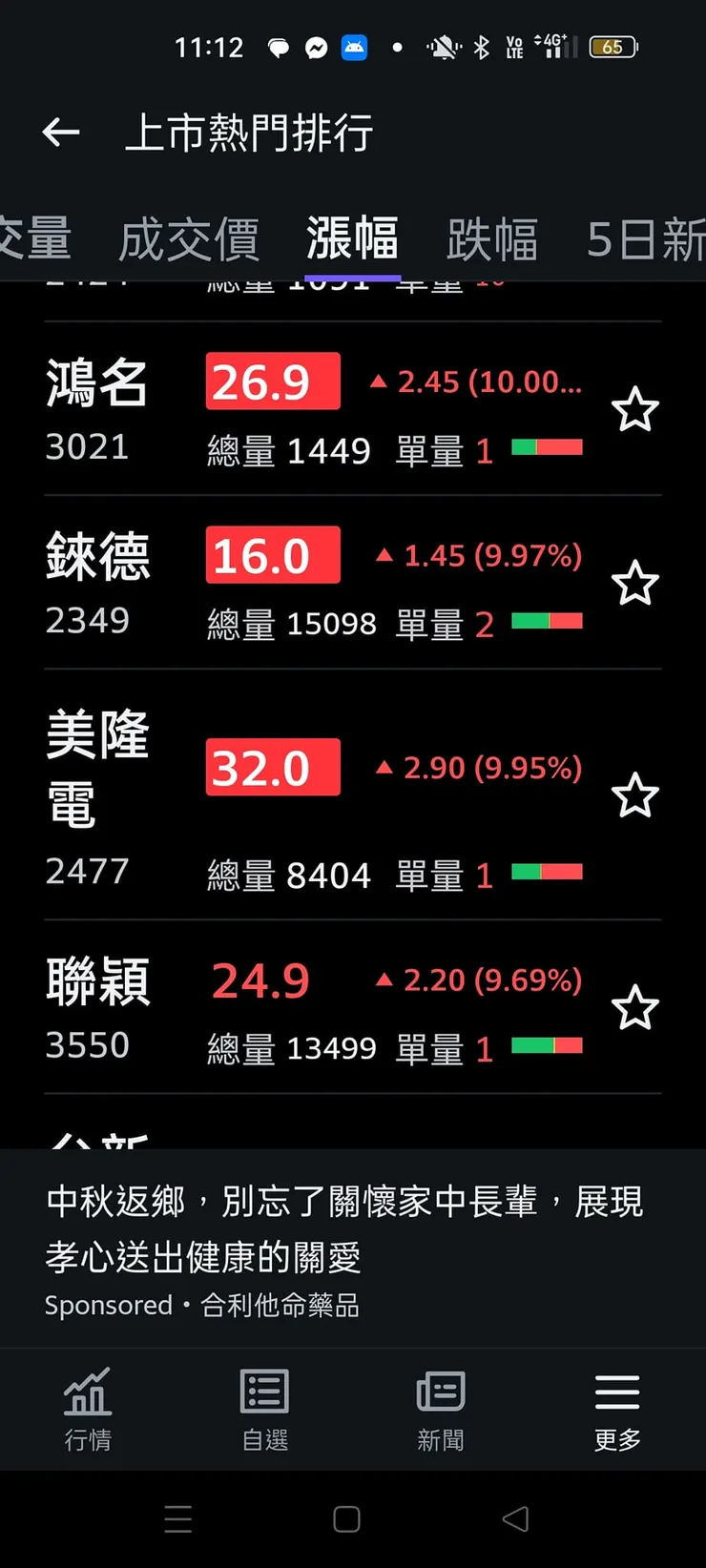The width and height of the screenshot is (706, 1568).
Task: Go to the 行情 tab
Action: [88, 1410]
